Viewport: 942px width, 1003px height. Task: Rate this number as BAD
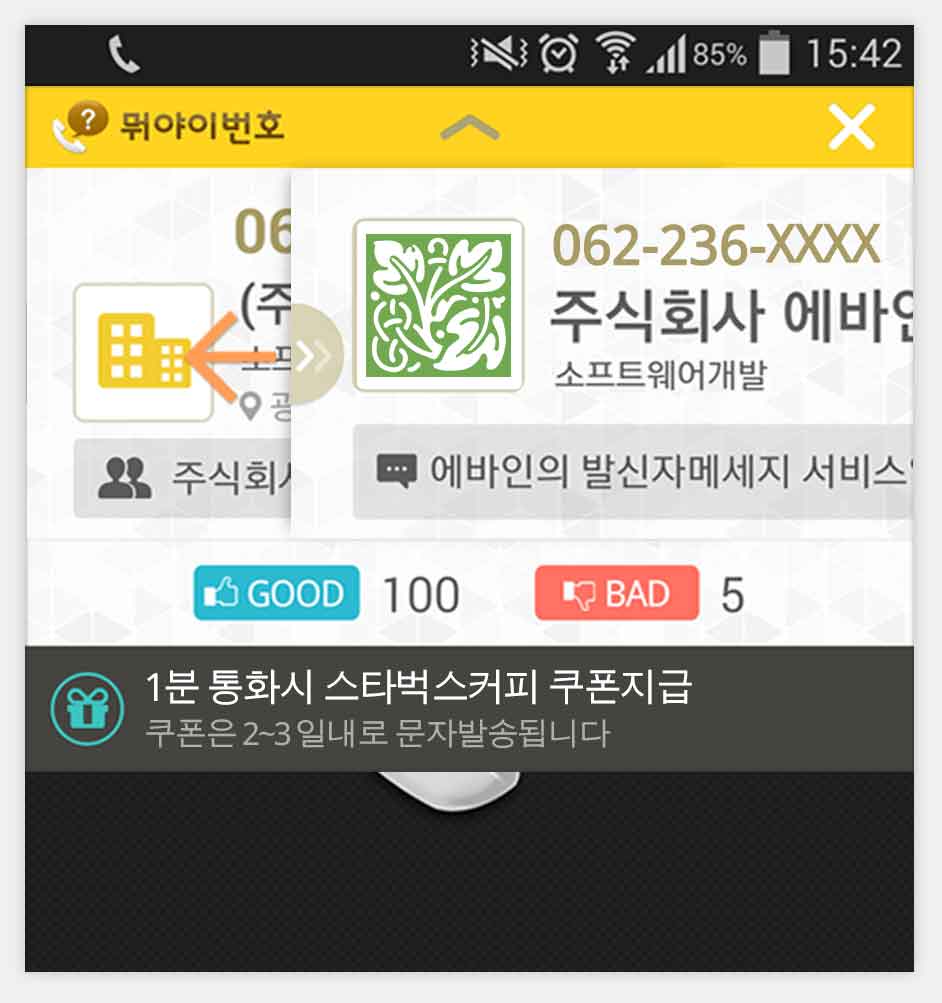[x=616, y=594]
